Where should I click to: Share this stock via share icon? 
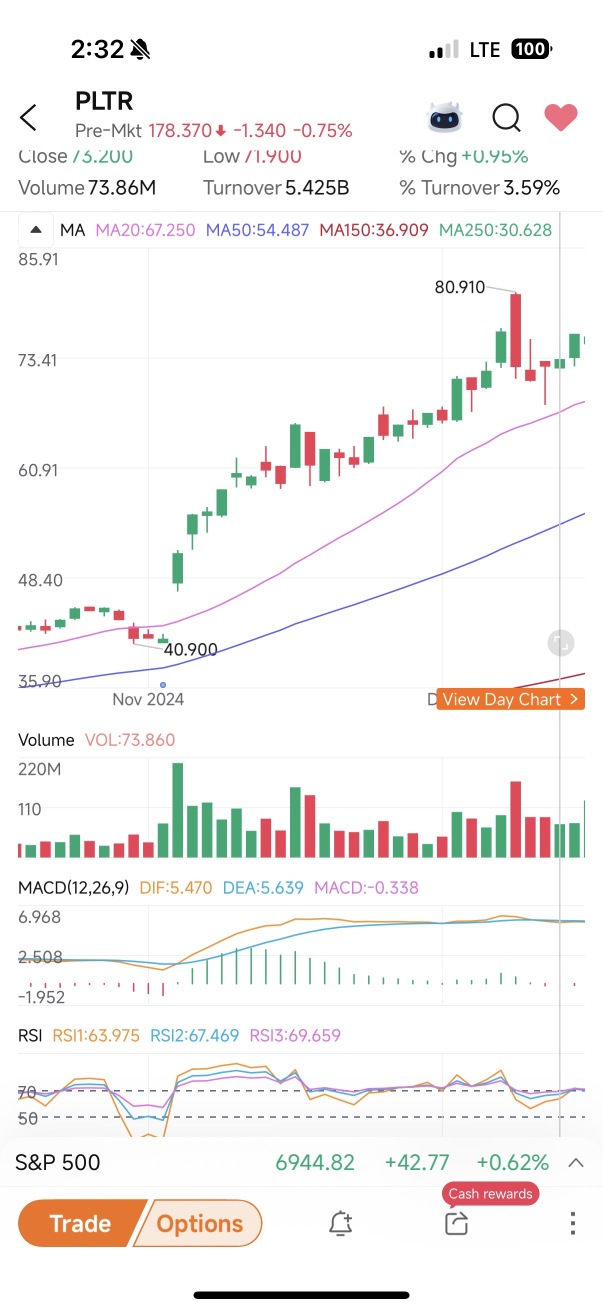point(457,1223)
